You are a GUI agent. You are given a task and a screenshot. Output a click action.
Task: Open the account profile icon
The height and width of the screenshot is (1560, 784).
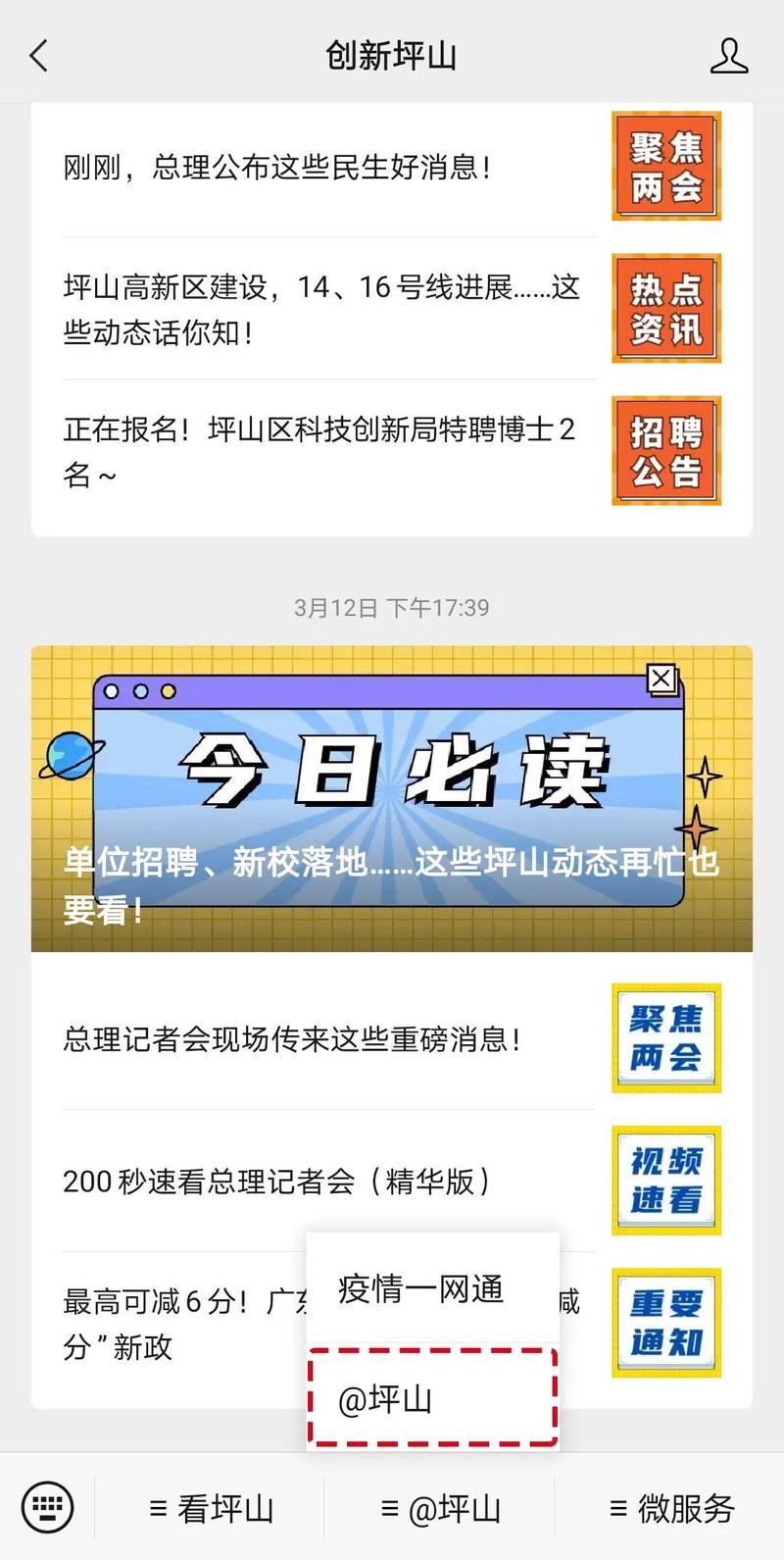pos(728,56)
